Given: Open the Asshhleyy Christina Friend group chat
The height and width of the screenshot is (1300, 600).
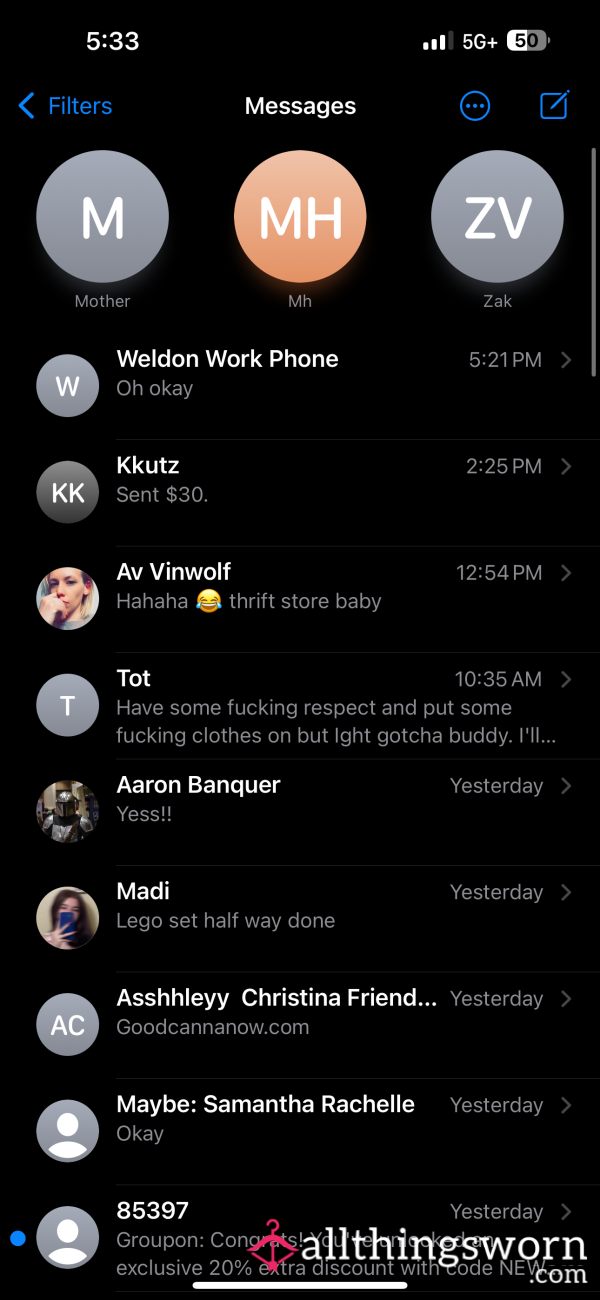Looking at the screenshot, I should click(x=300, y=1025).
